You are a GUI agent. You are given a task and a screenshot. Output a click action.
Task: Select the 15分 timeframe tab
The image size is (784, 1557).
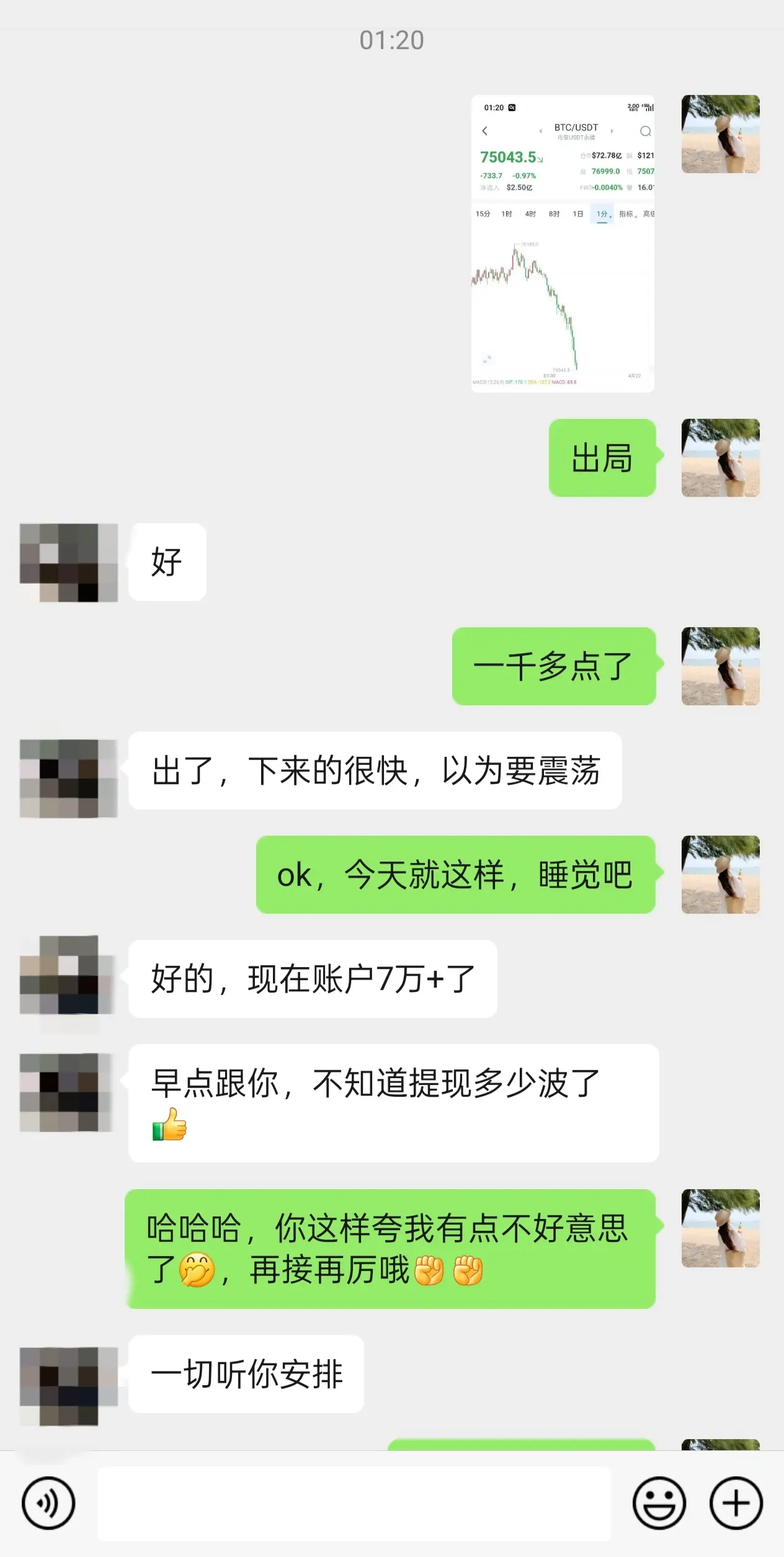pos(483,214)
